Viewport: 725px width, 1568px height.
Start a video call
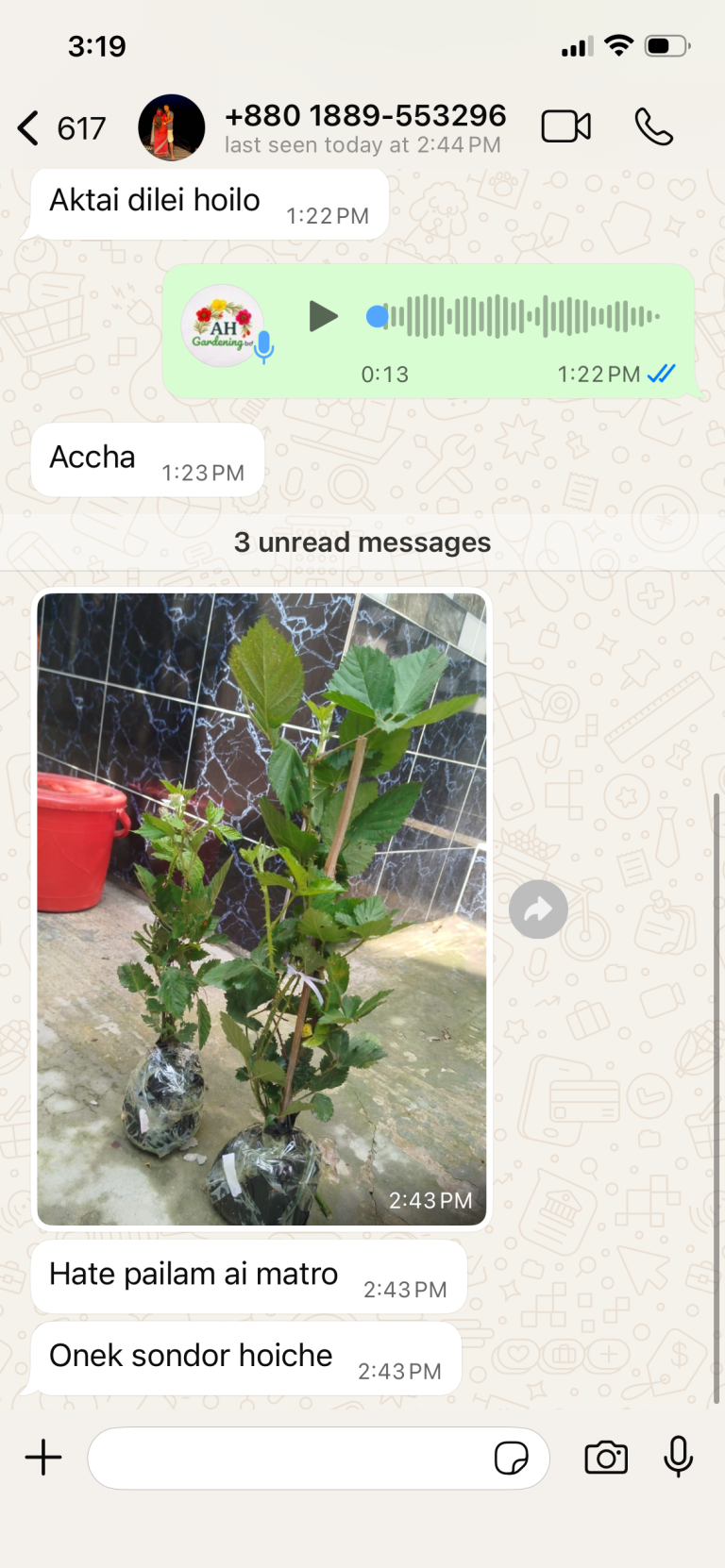click(x=566, y=126)
